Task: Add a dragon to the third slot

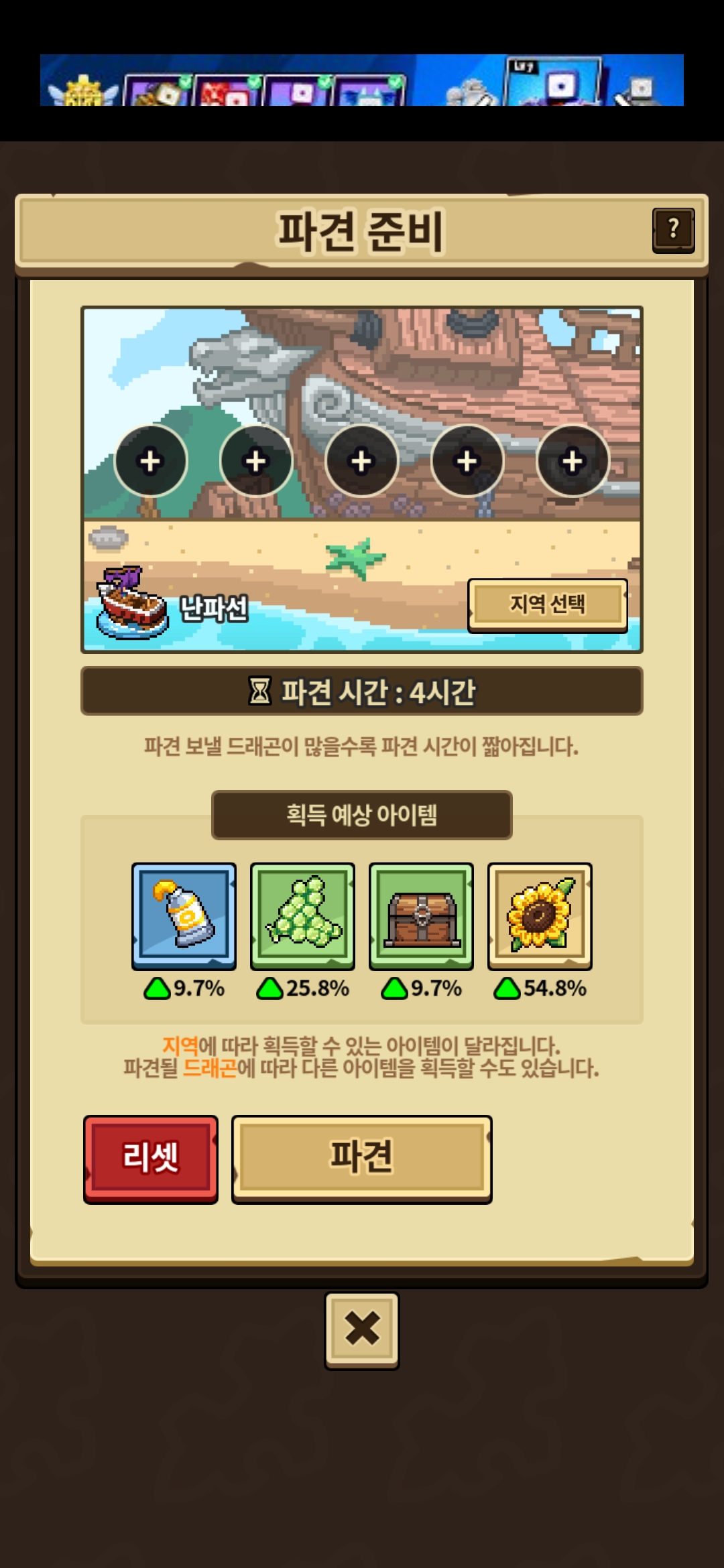Action: point(361,461)
